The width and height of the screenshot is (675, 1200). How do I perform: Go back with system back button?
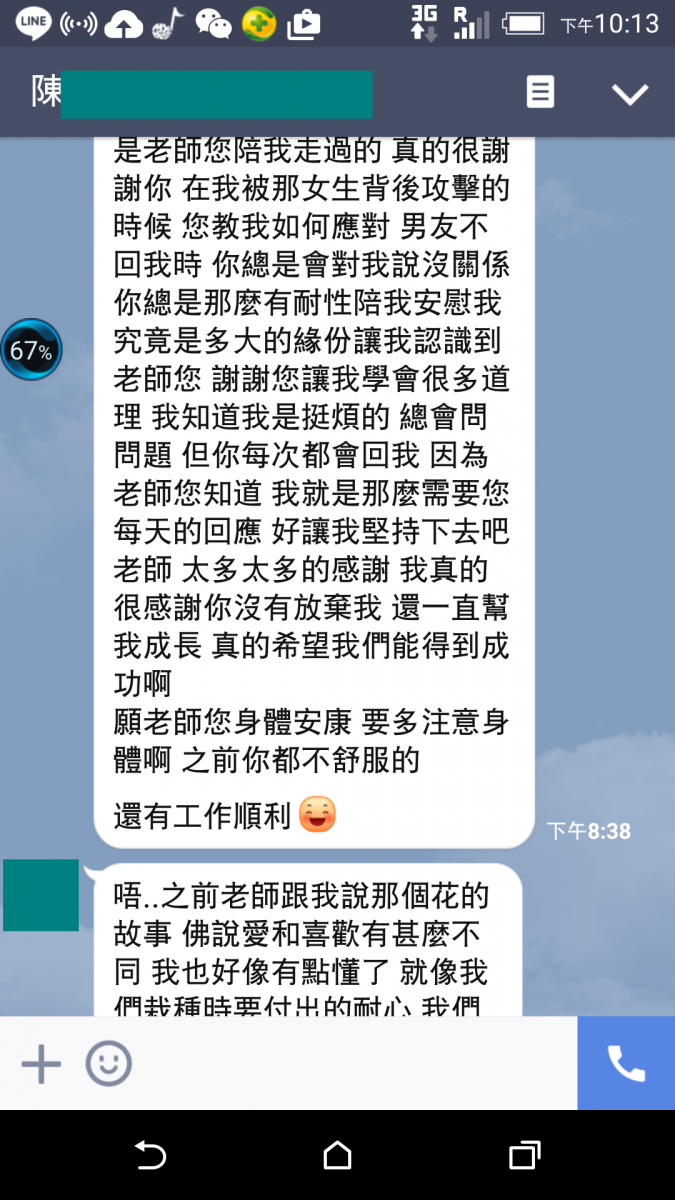(x=150, y=1156)
